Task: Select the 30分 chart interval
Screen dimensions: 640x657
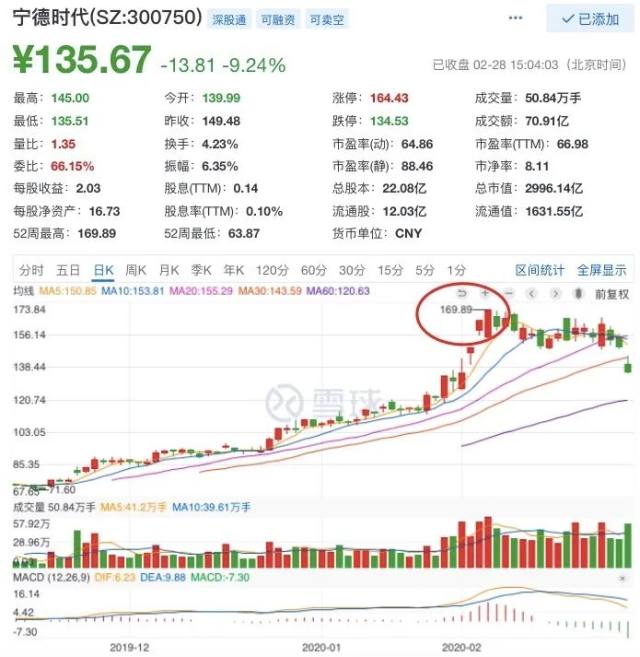Action: click(x=352, y=270)
